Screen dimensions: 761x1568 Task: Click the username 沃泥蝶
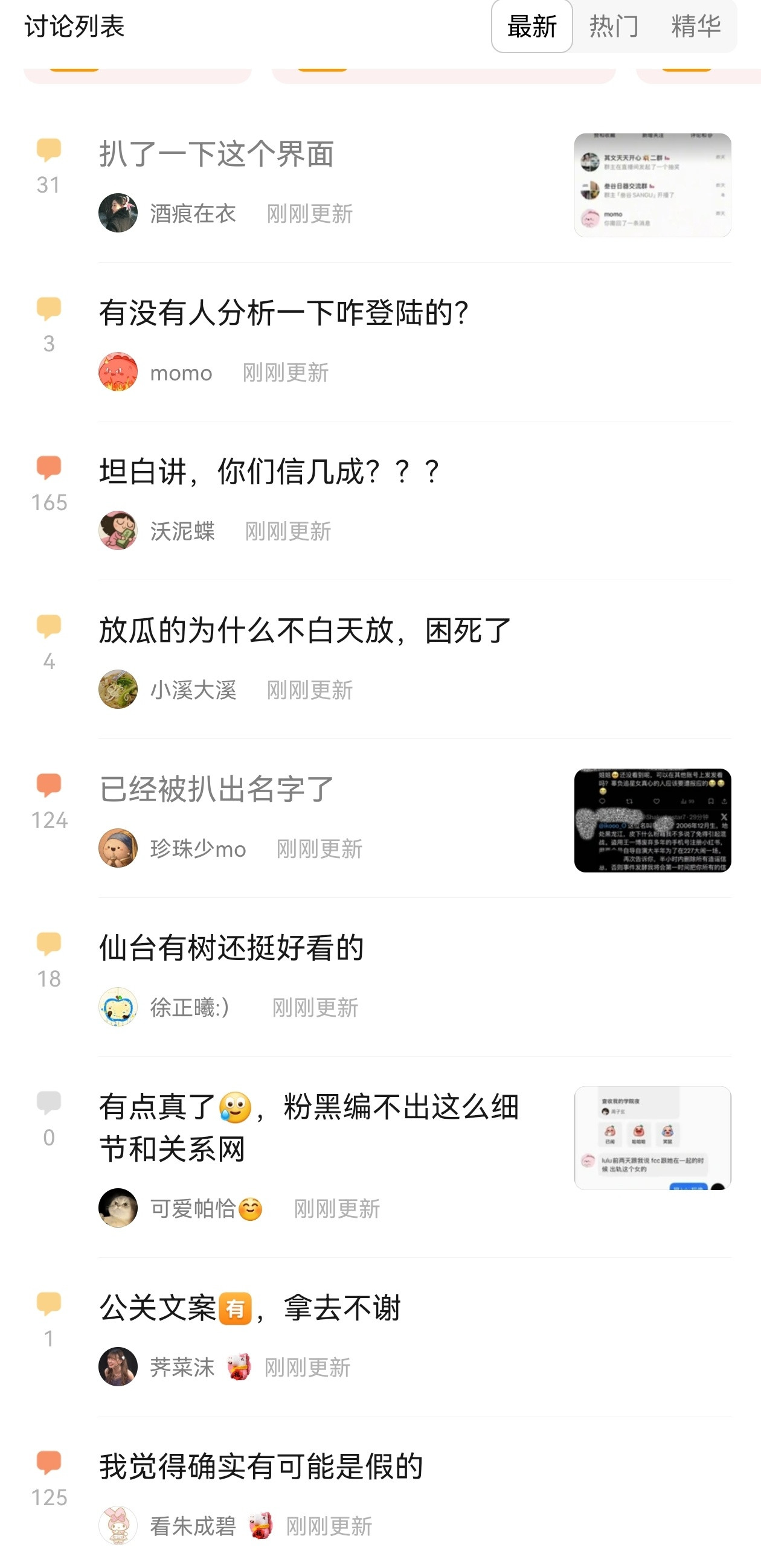coord(182,532)
